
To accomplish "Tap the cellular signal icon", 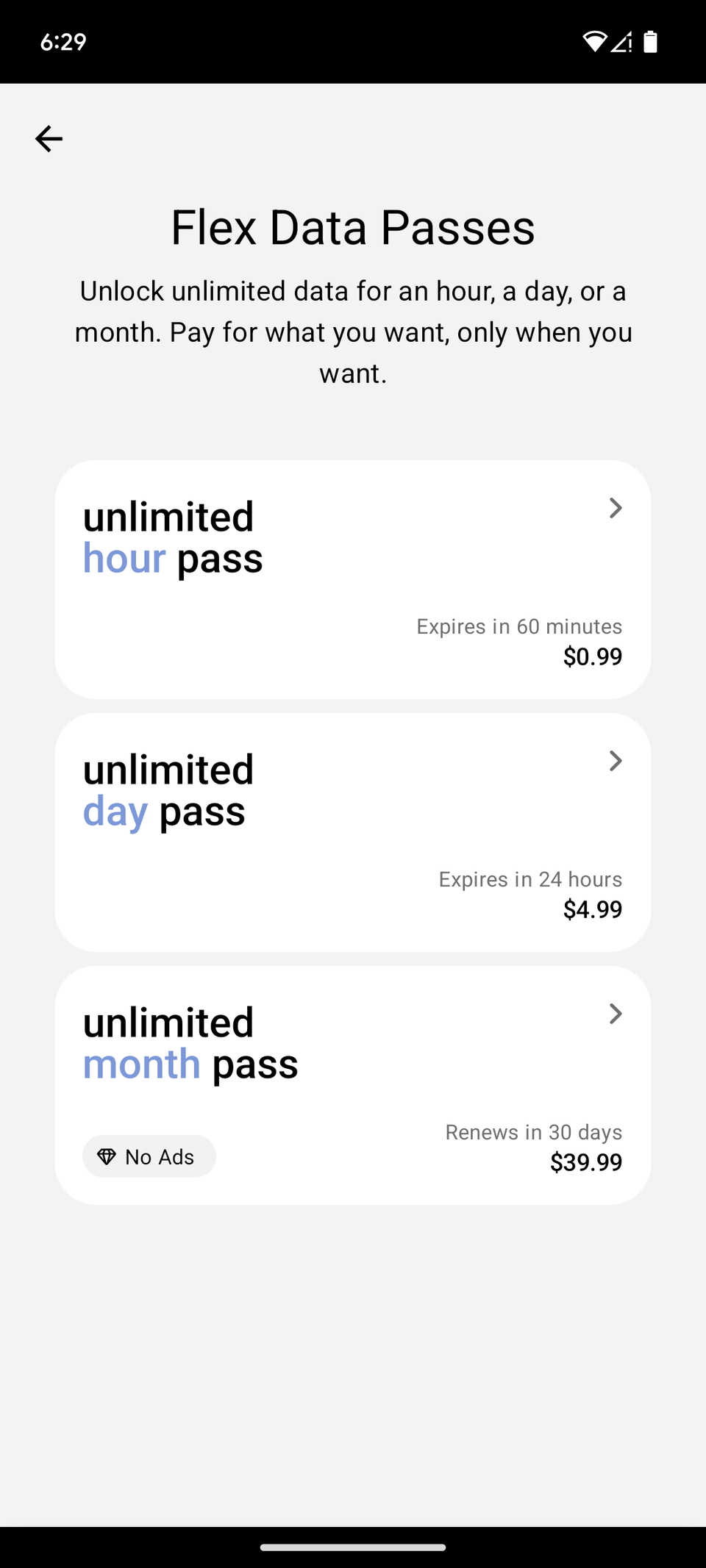I will click(x=622, y=42).
